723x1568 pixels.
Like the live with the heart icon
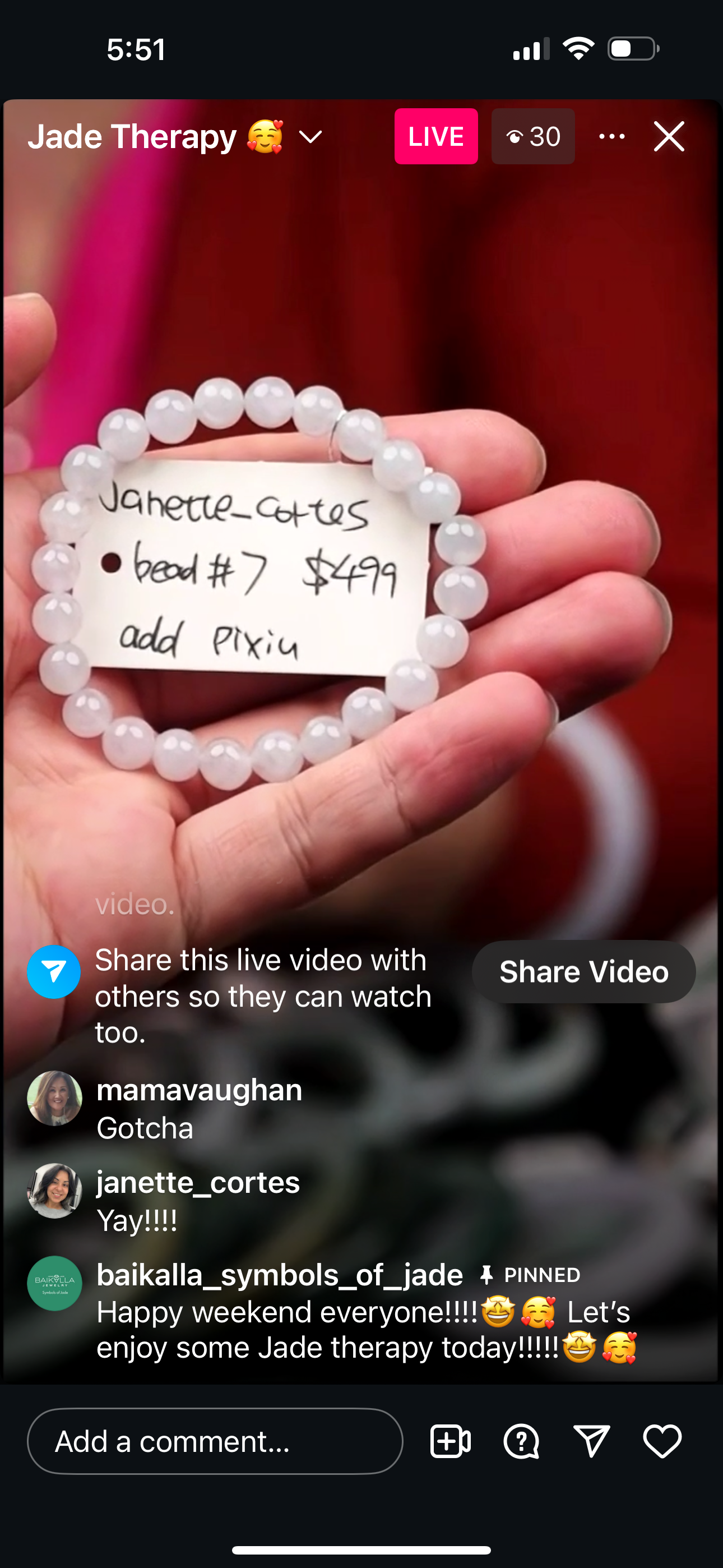point(662,1441)
